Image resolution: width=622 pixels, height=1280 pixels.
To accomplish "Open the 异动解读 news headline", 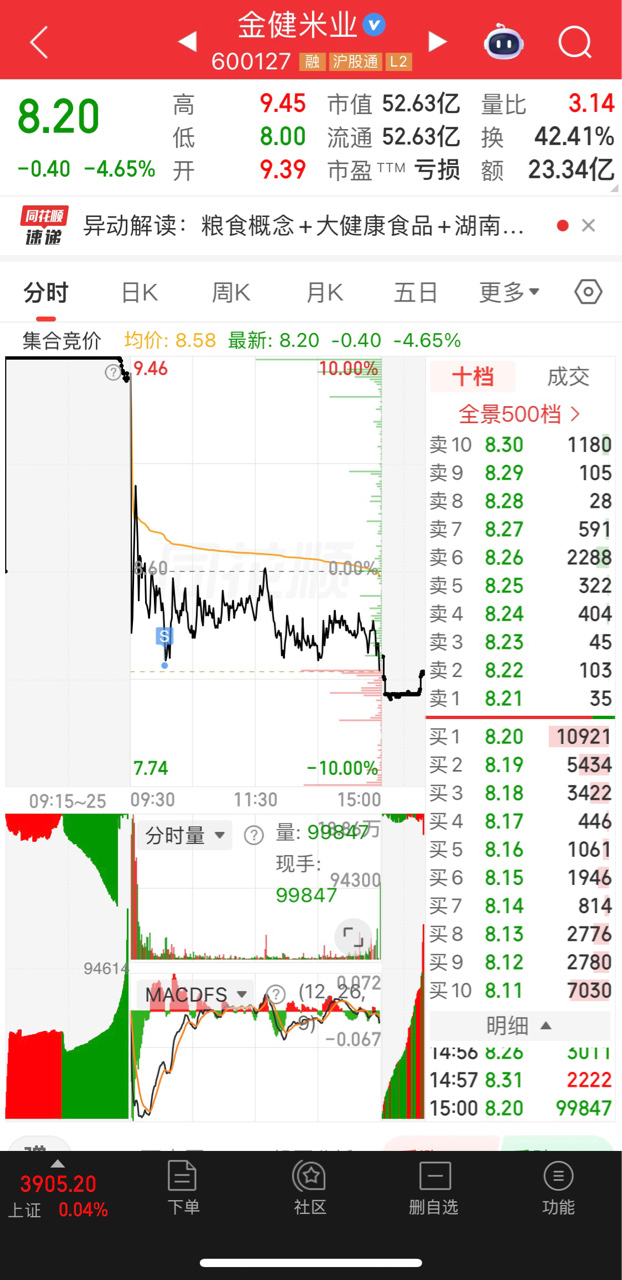I will 302,226.
